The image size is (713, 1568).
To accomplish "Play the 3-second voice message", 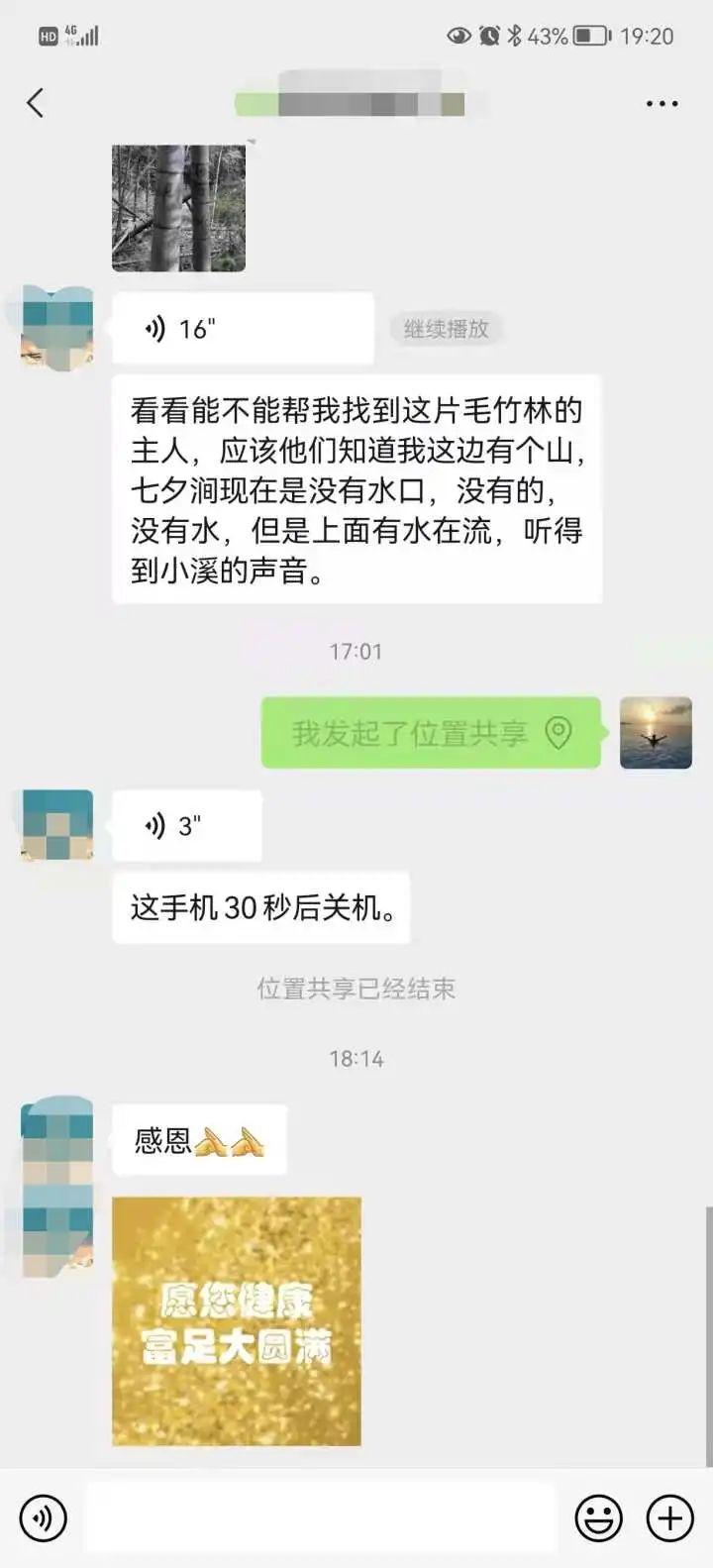I will pos(187,825).
